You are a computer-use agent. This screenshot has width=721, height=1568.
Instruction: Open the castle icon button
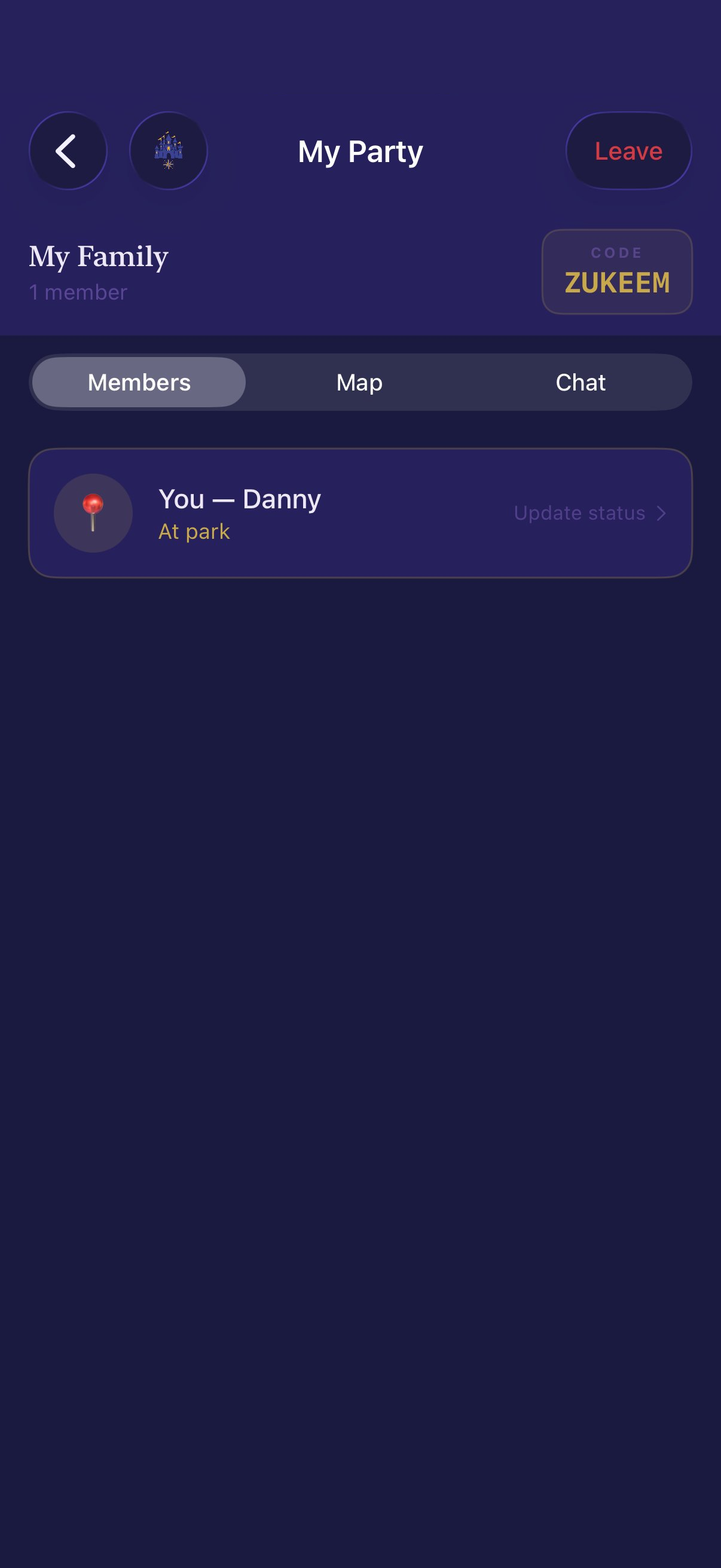tap(168, 150)
